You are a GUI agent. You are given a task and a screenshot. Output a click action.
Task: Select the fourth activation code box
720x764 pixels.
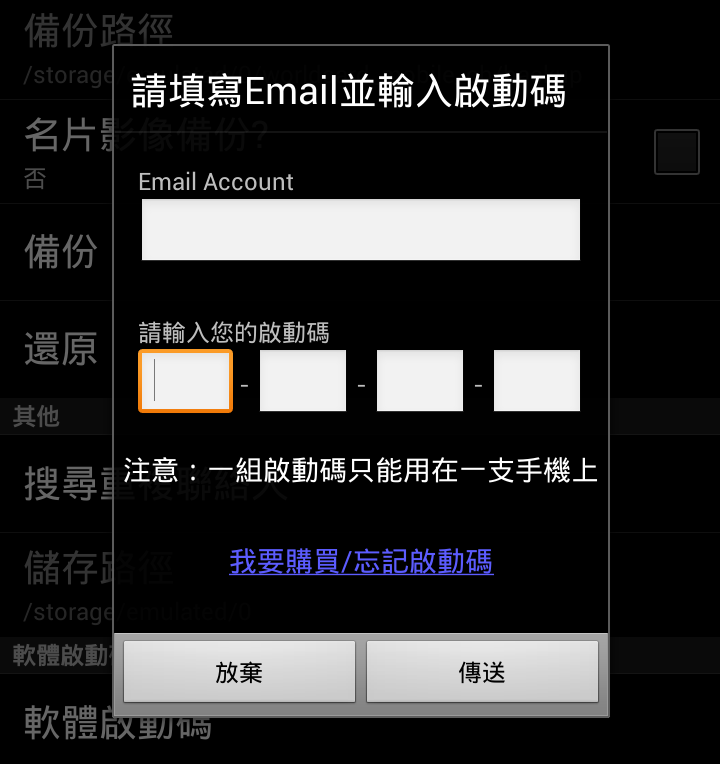(x=537, y=380)
